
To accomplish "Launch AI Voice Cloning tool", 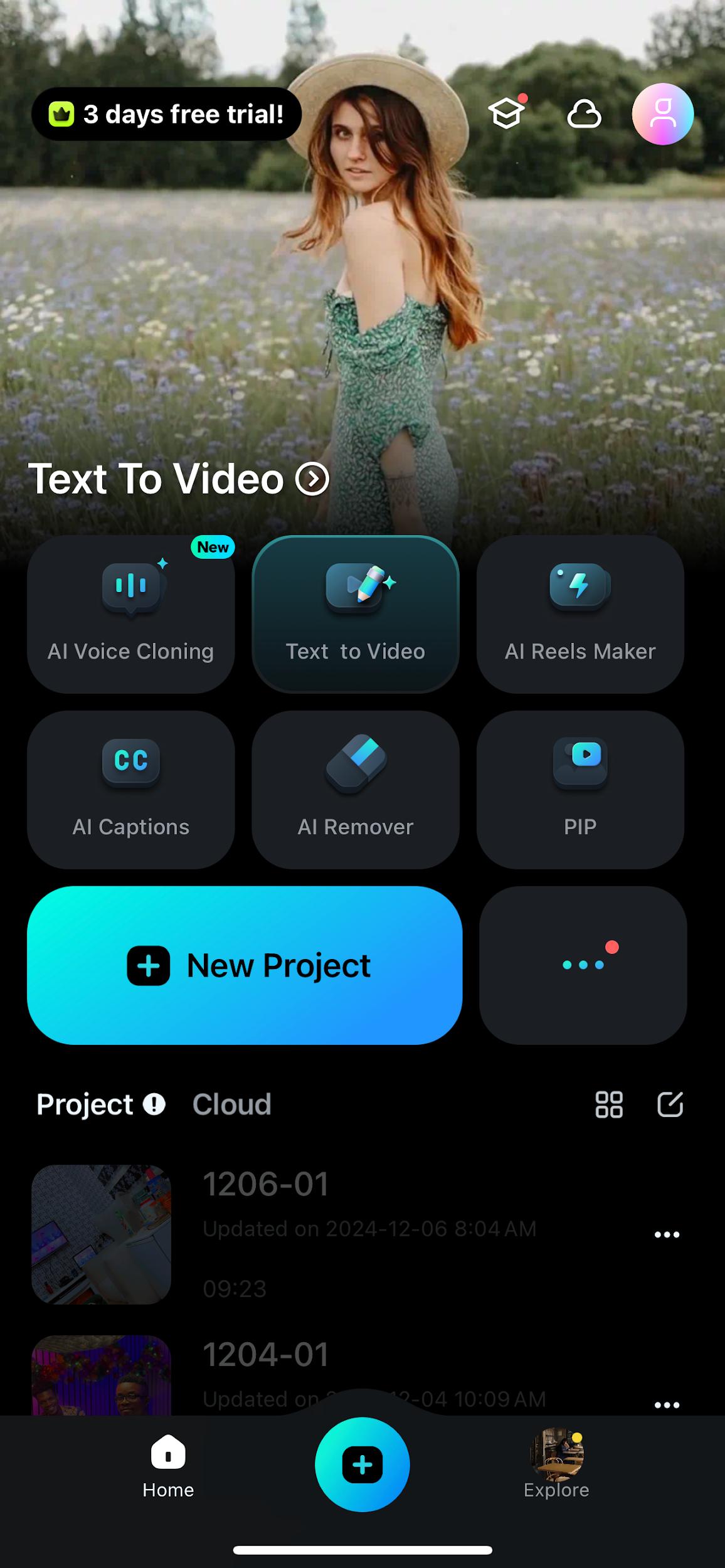I will (130, 614).
